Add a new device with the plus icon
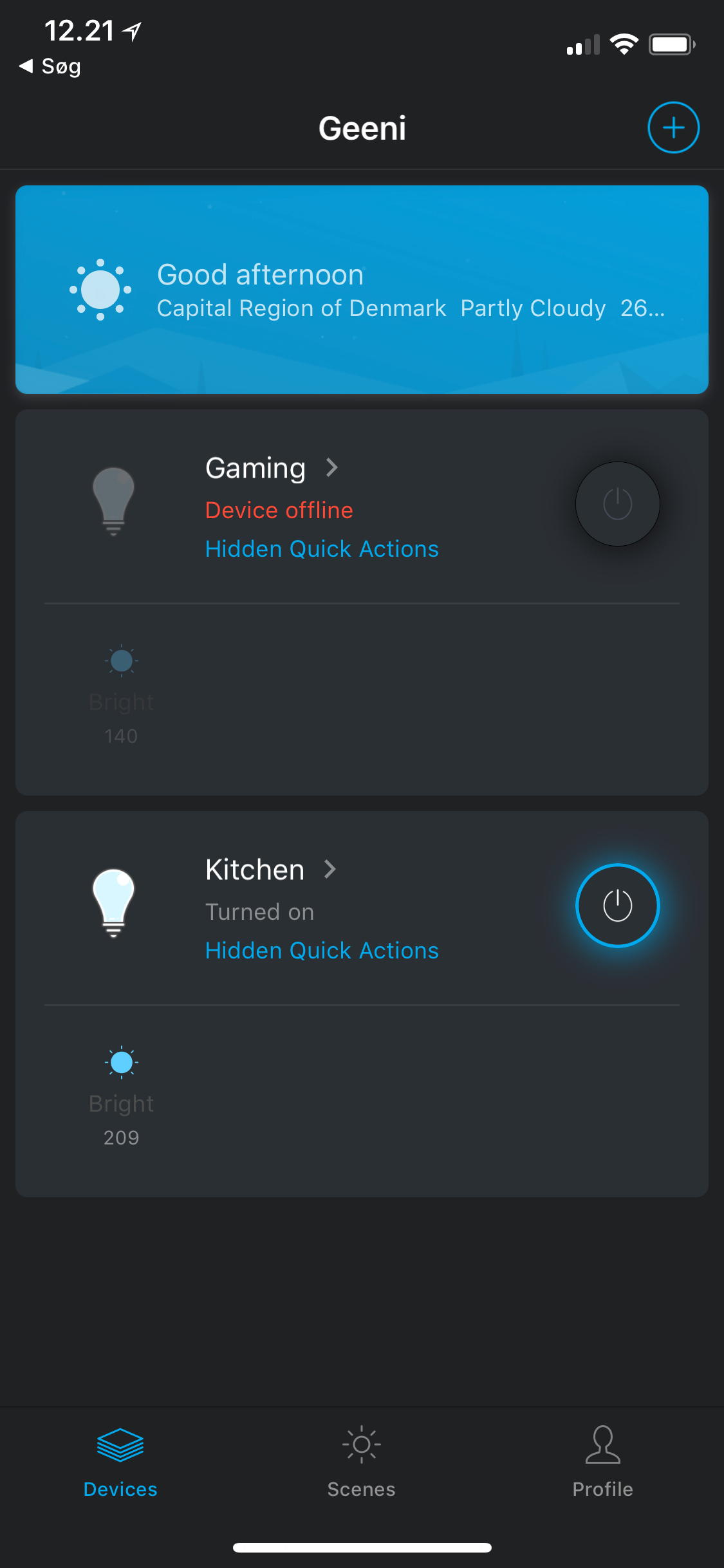 click(x=673, y=127)
